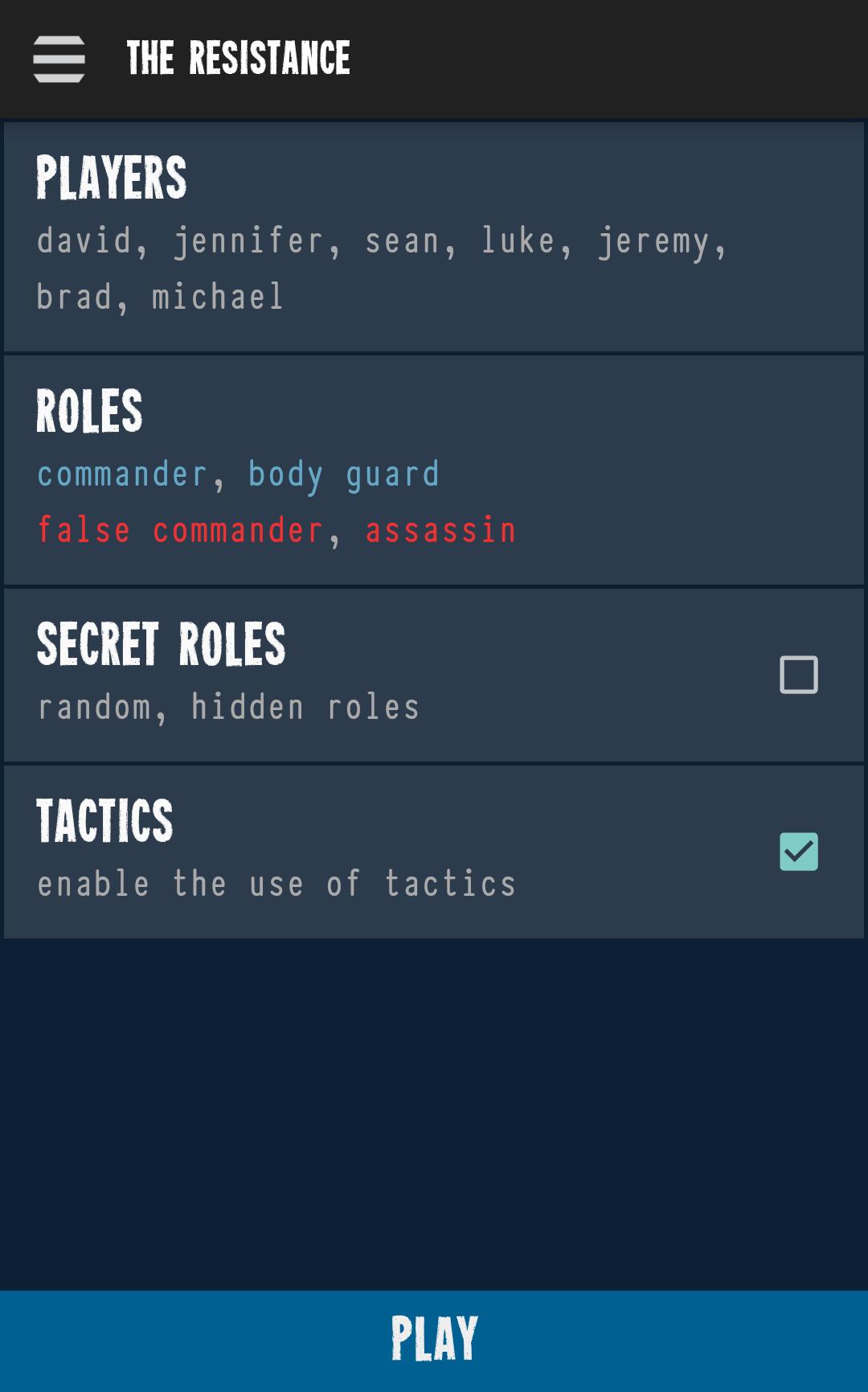Select the body guard role
868x1392 pixels.
(343, 474)
